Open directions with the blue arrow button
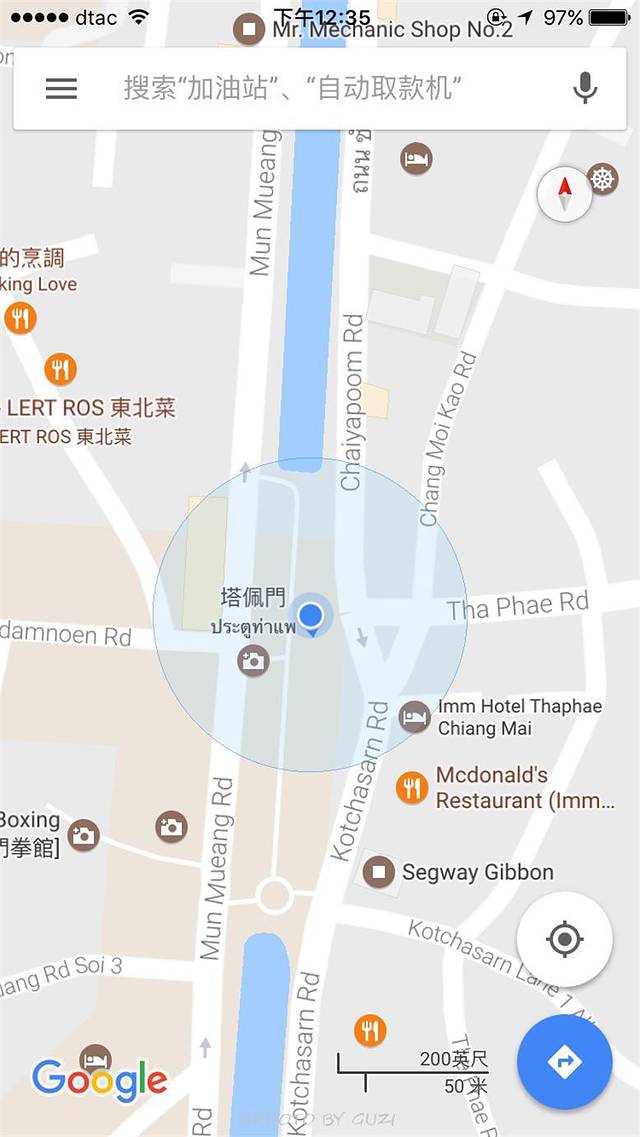The height and width of the screenshot is (1137, 640). 565,1061
